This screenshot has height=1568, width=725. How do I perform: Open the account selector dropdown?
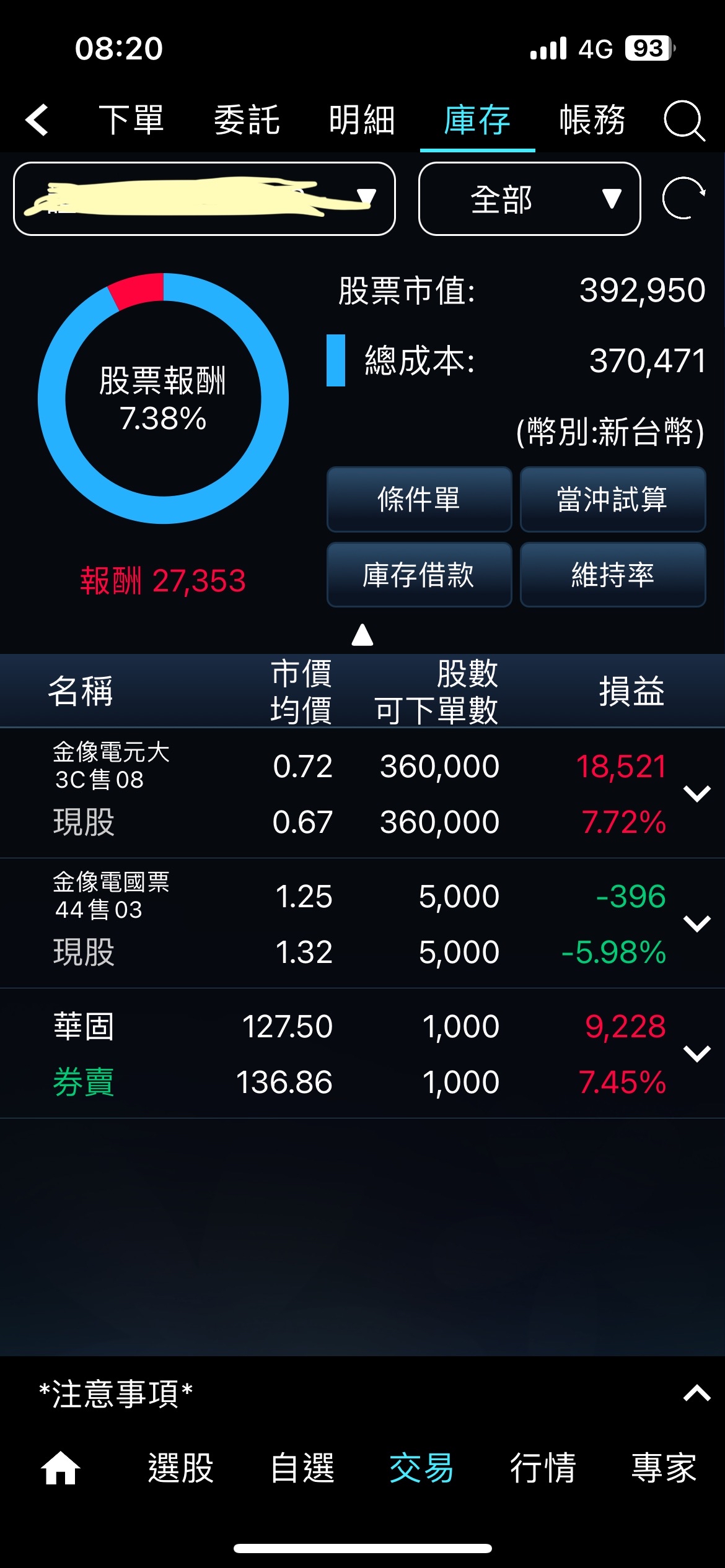click(204, 199)
